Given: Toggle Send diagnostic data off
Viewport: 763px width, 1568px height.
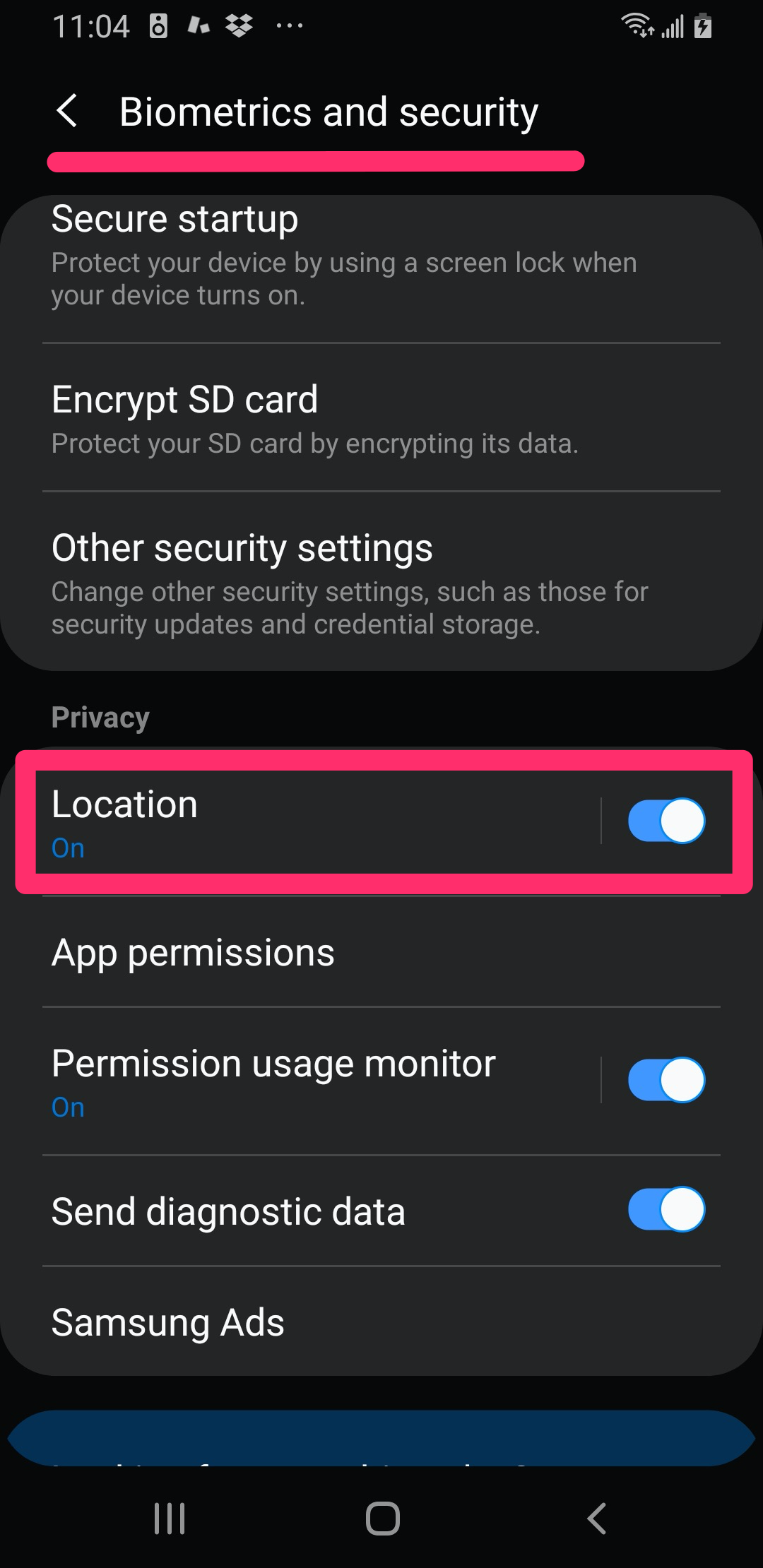Looking at the screenshot, I should click(666, 1209).
